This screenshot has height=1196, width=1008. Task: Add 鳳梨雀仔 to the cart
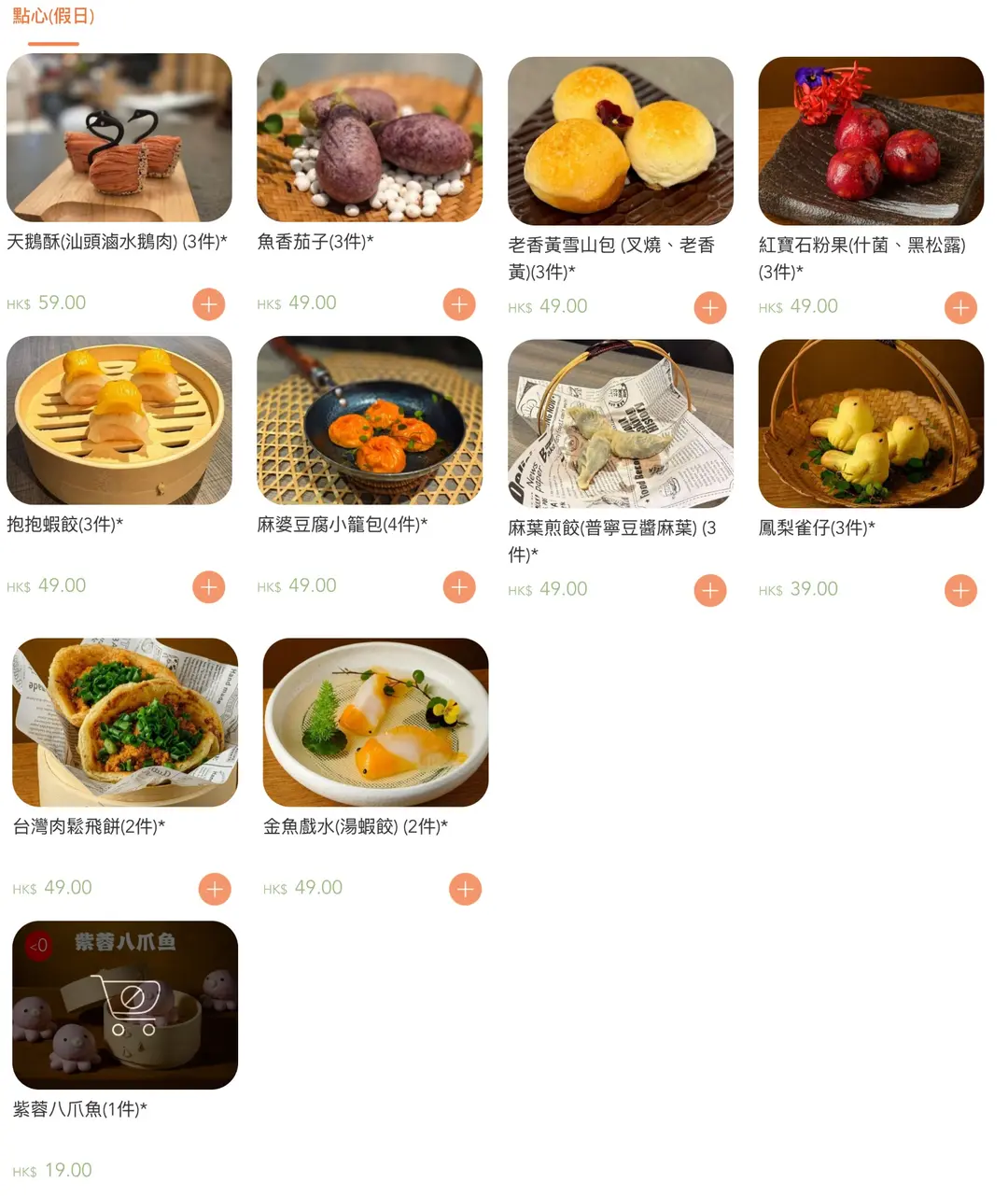pos(960,590)
